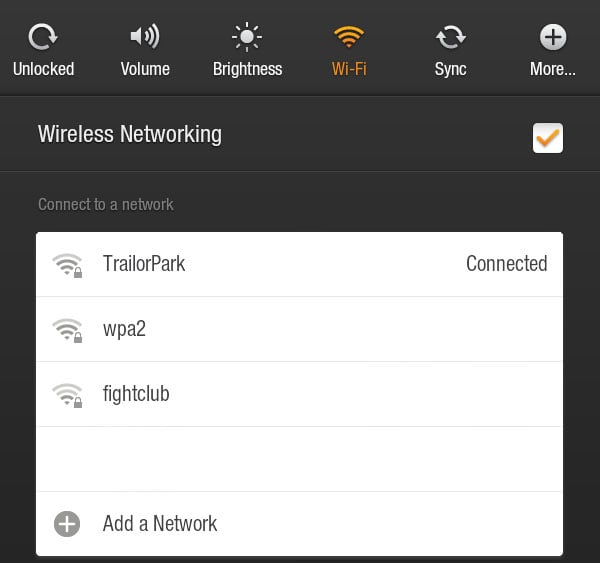The width and height of the screenshot is (600, 563).
Task: Tap the Sync button
Action: 451,50
